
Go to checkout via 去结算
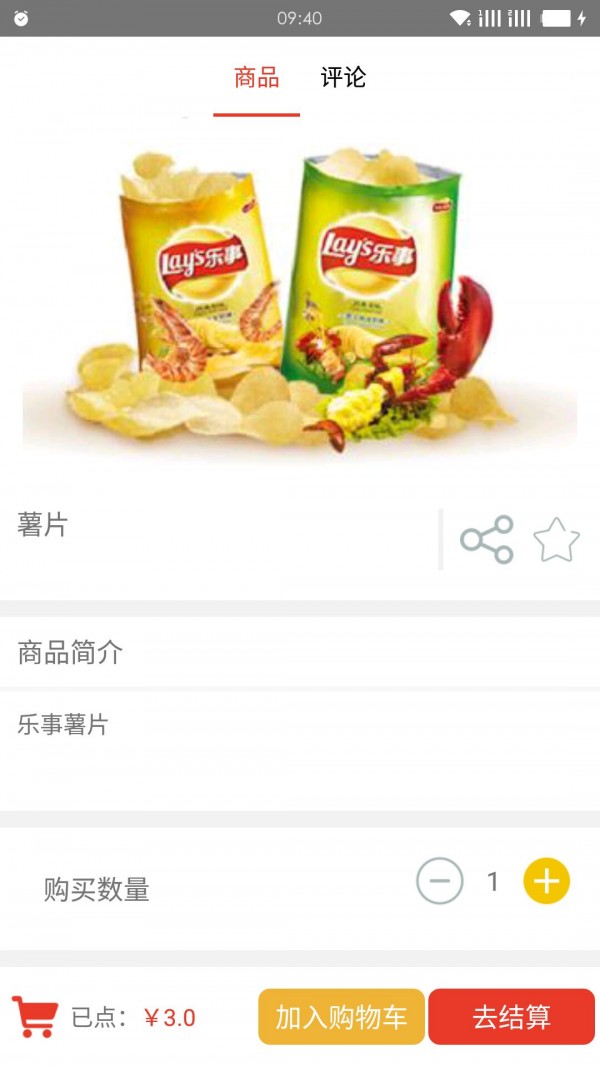pyautogui.click(x=511, y=1017)
